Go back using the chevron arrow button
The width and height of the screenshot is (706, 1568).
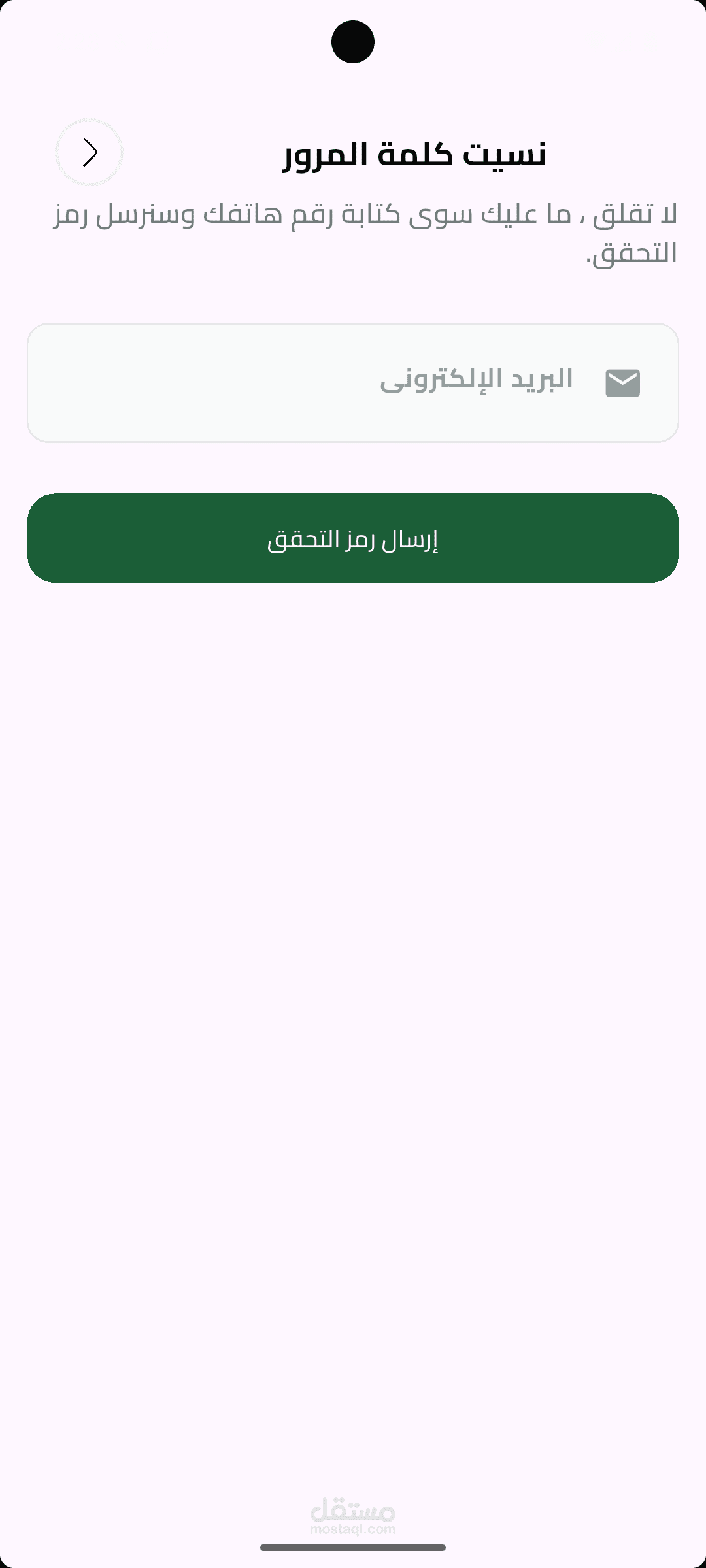click(x=89, y=152)
